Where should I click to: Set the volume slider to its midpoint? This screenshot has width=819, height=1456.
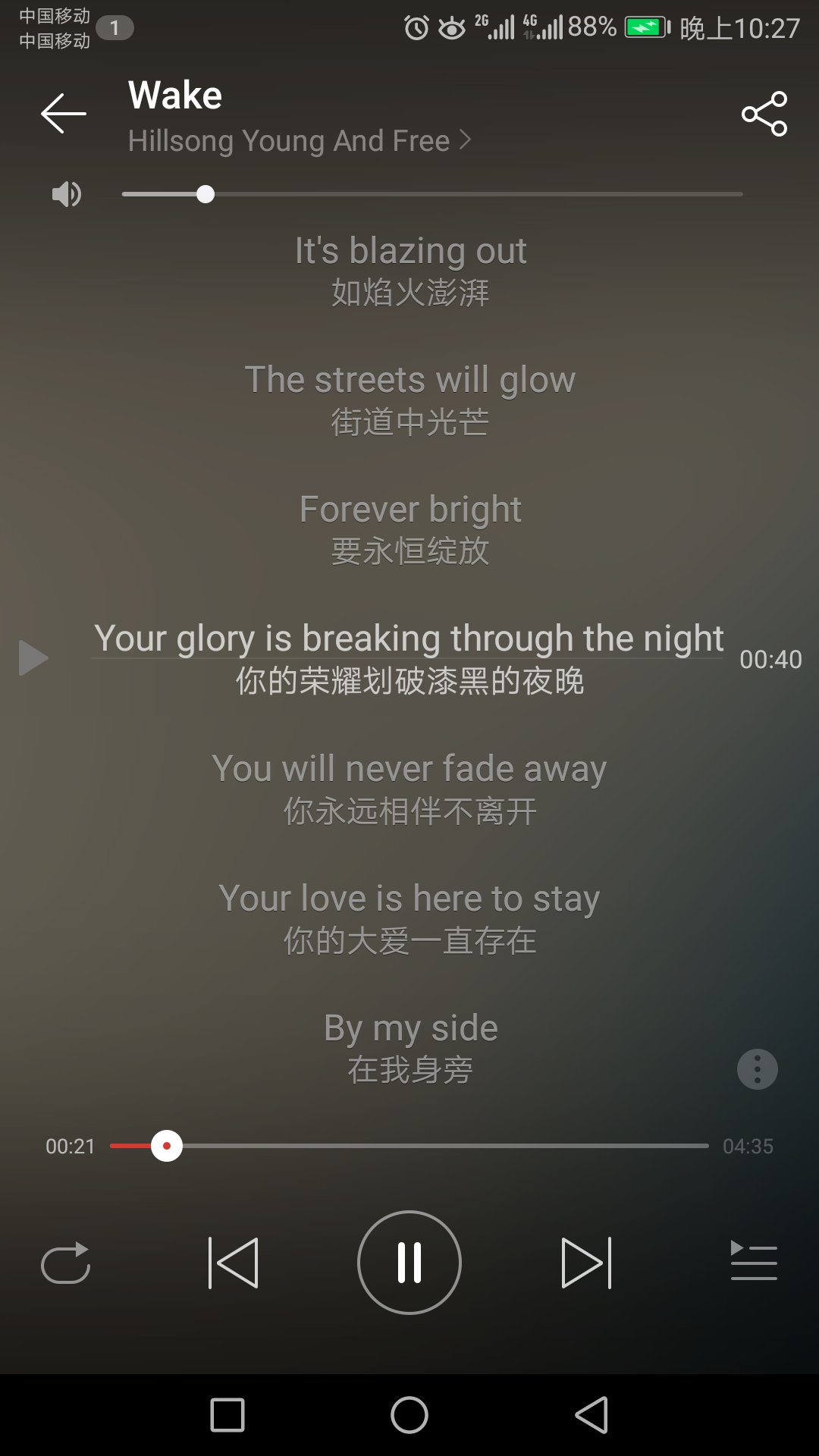click(x=432, y=194)
